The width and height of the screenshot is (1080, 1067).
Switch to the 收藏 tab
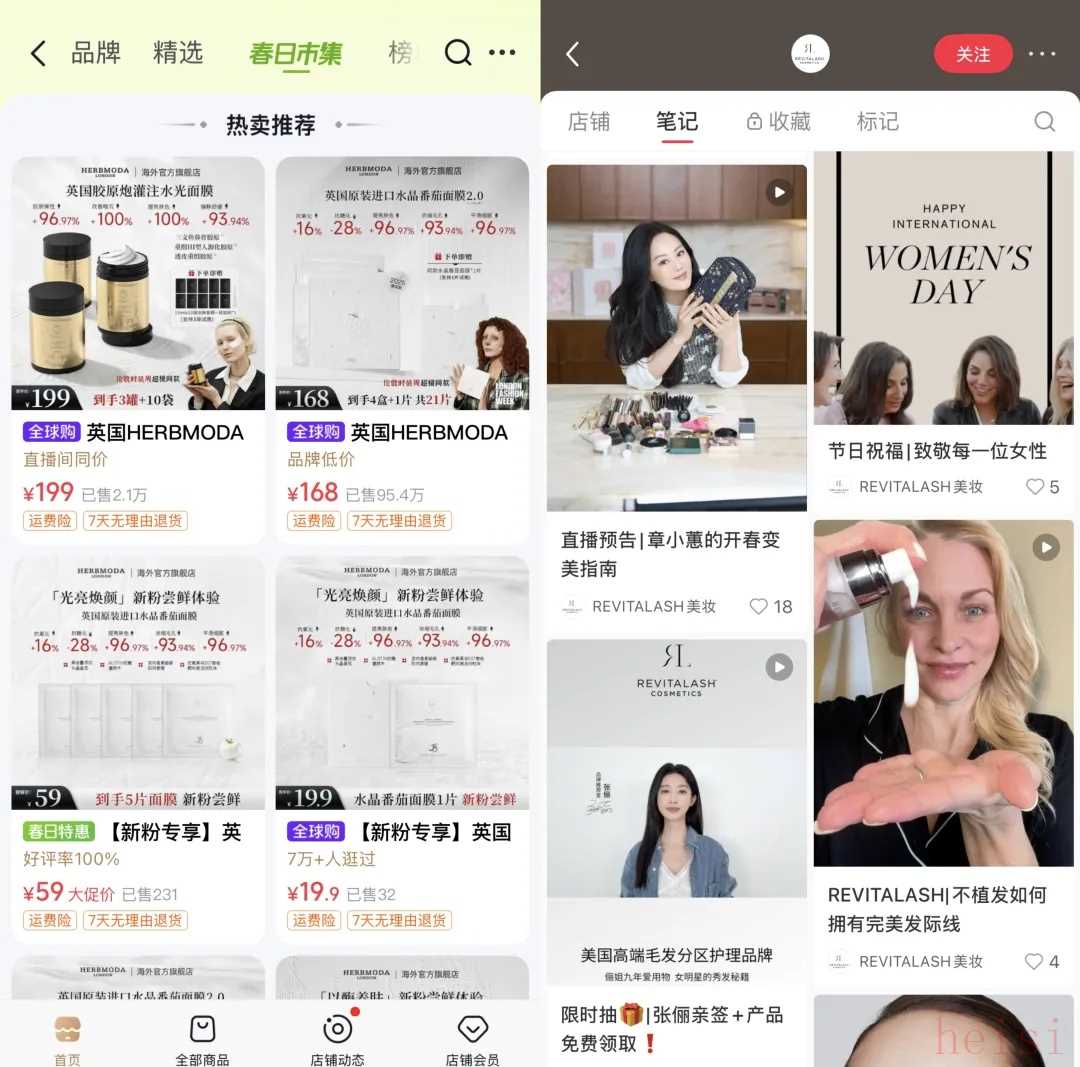click(x=779, y=122)
